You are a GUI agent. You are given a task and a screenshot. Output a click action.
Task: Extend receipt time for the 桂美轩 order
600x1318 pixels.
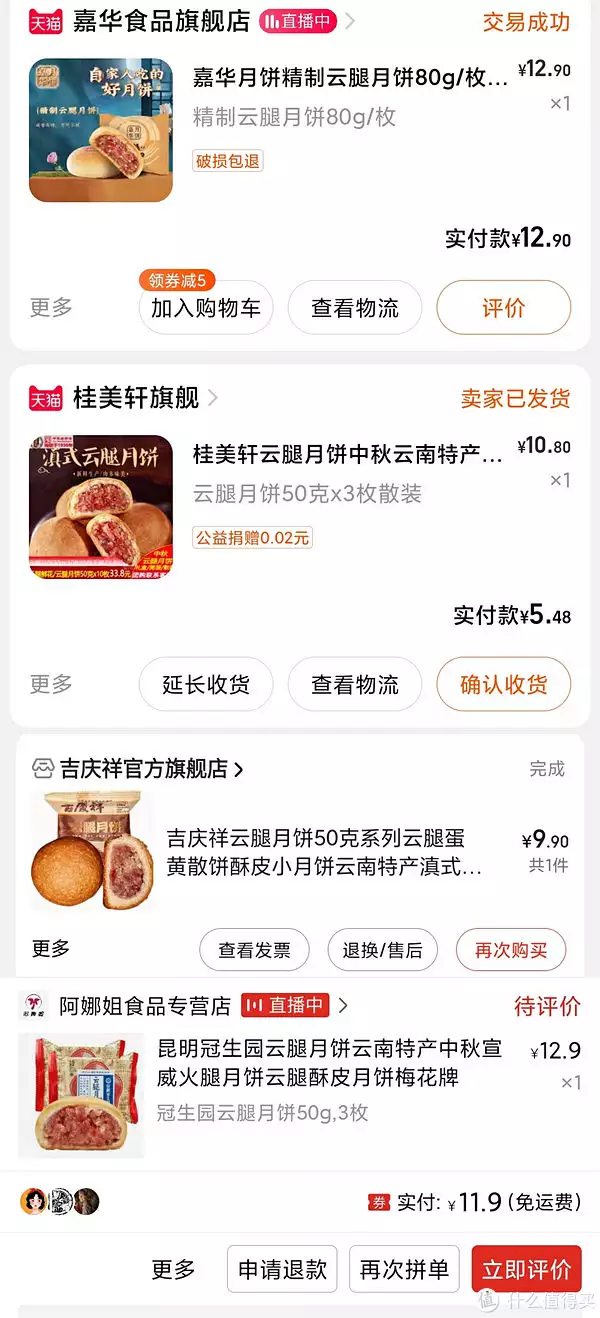pos(206,685)
